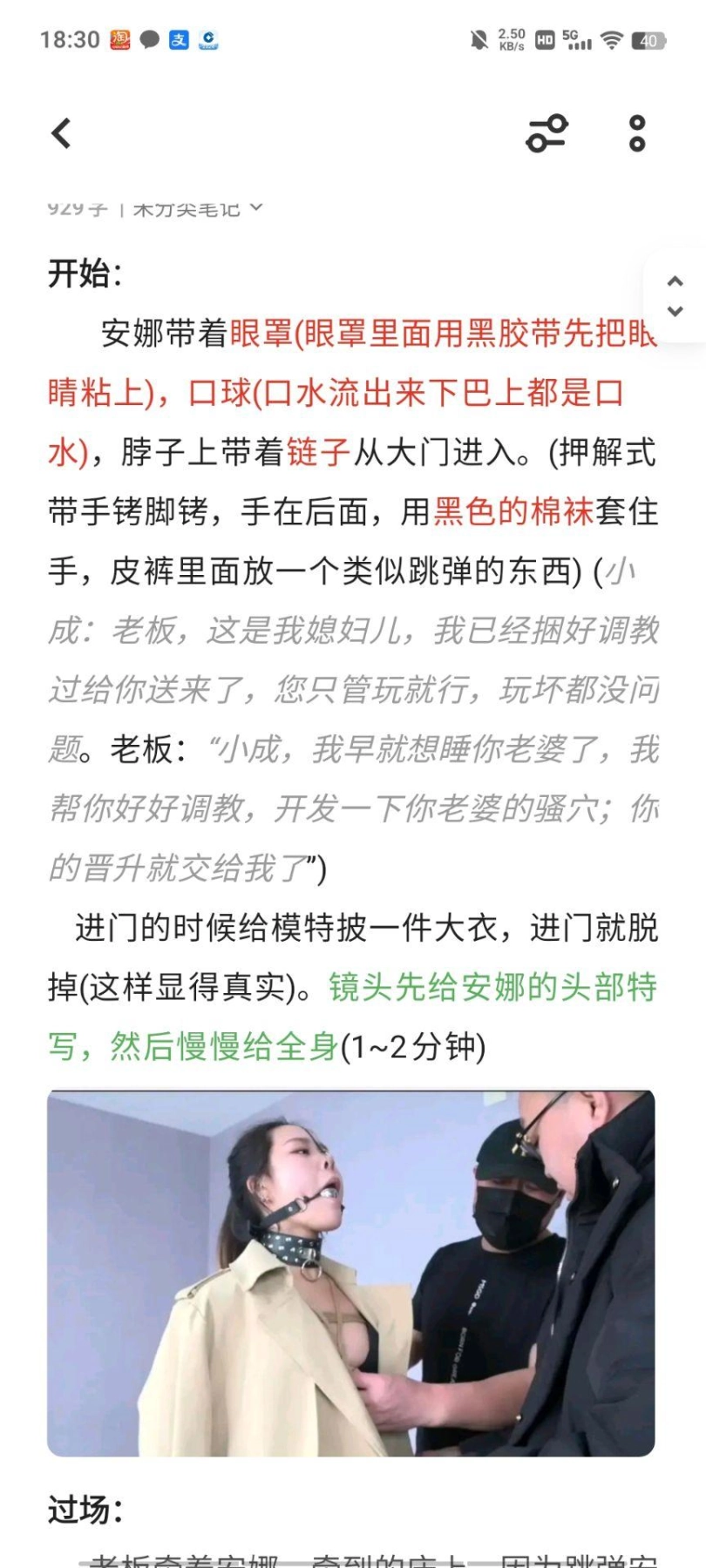The width and height of the screenshot is (706, 1568).
Task: Open the display settings sliders icon
Action: [x=546, y=133]
